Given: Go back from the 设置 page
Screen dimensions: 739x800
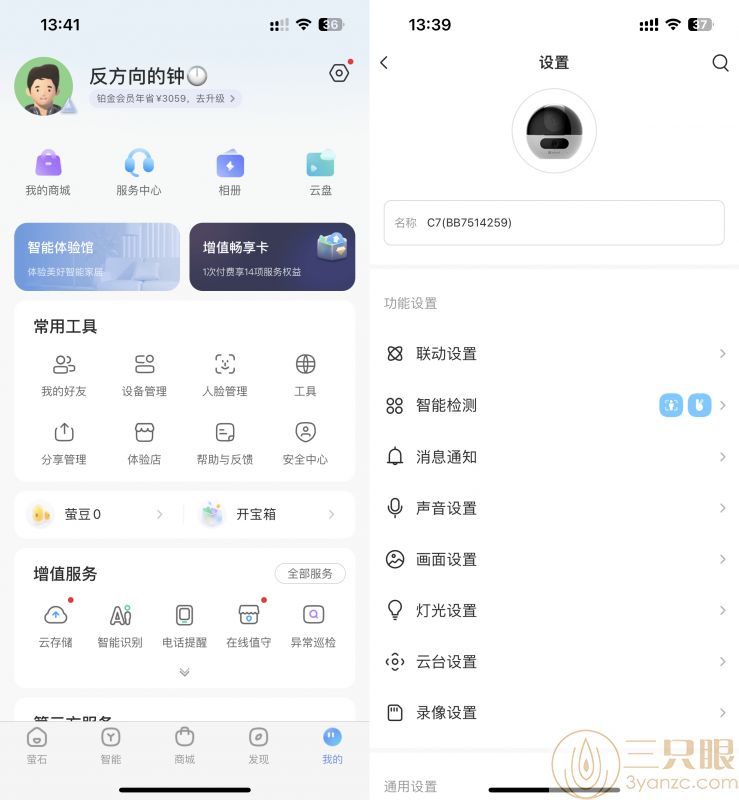Looking at the screenshot, I should pos(384,63).
